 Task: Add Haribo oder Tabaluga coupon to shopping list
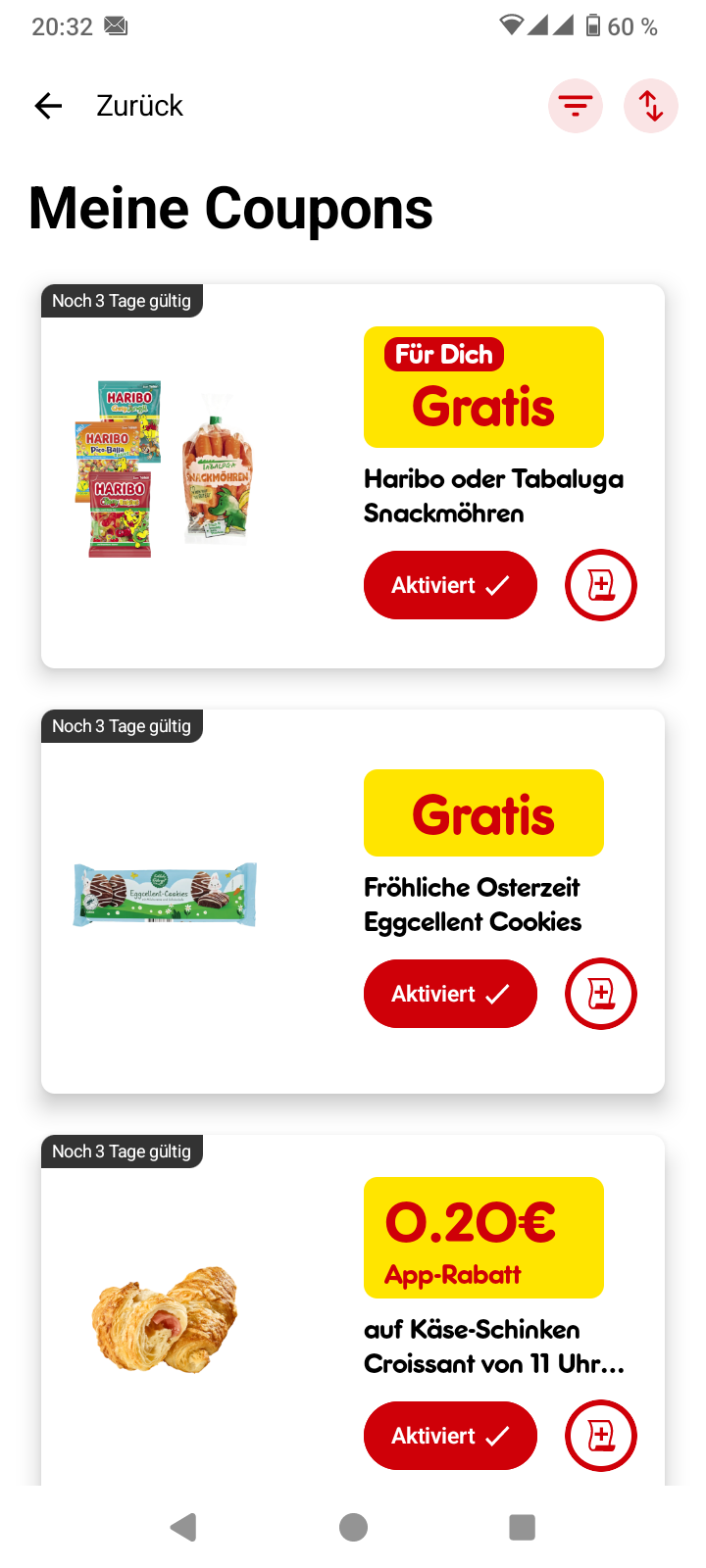pos(600,585)
